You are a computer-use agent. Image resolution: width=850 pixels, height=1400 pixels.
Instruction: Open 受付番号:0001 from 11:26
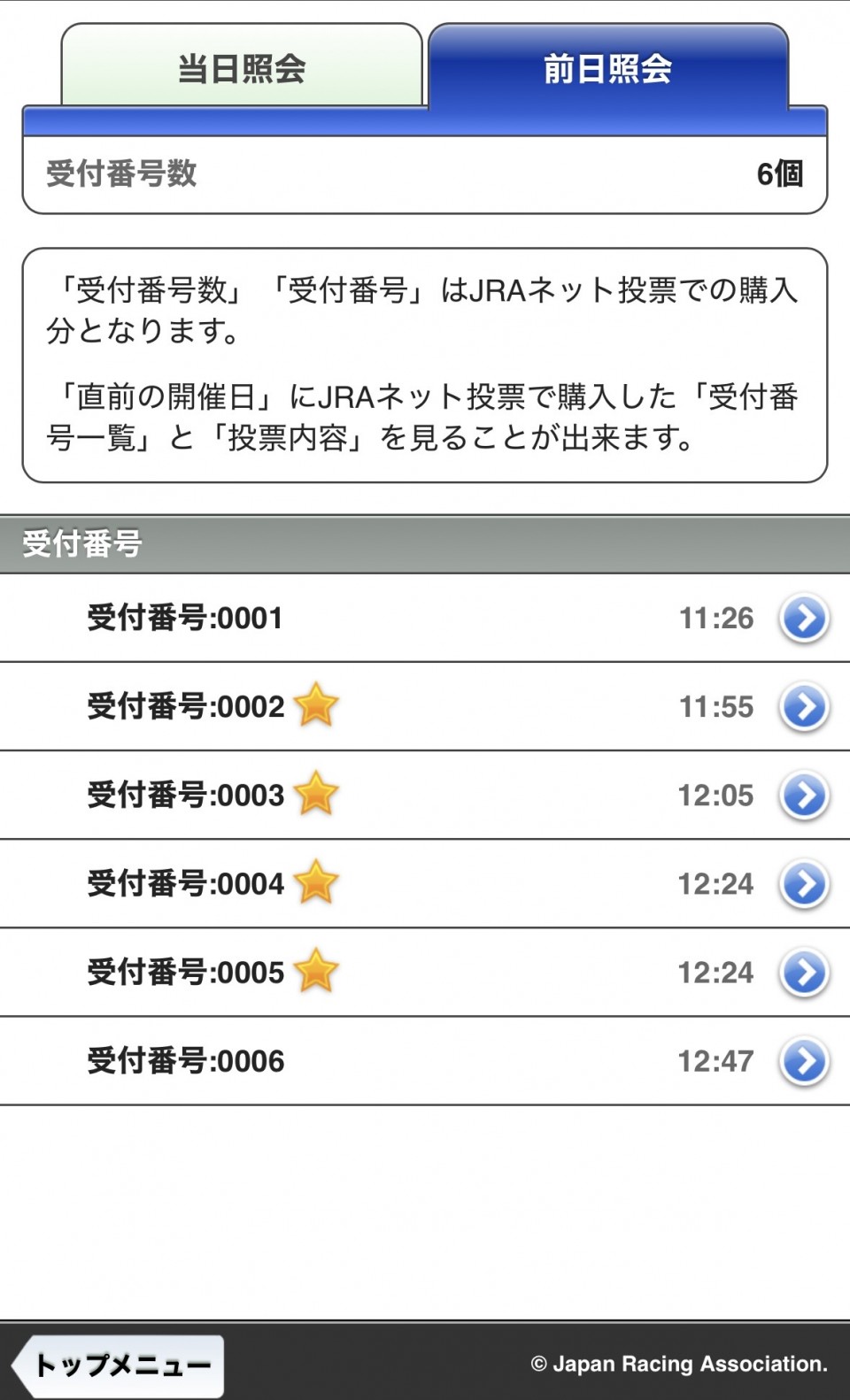point(425,618)
